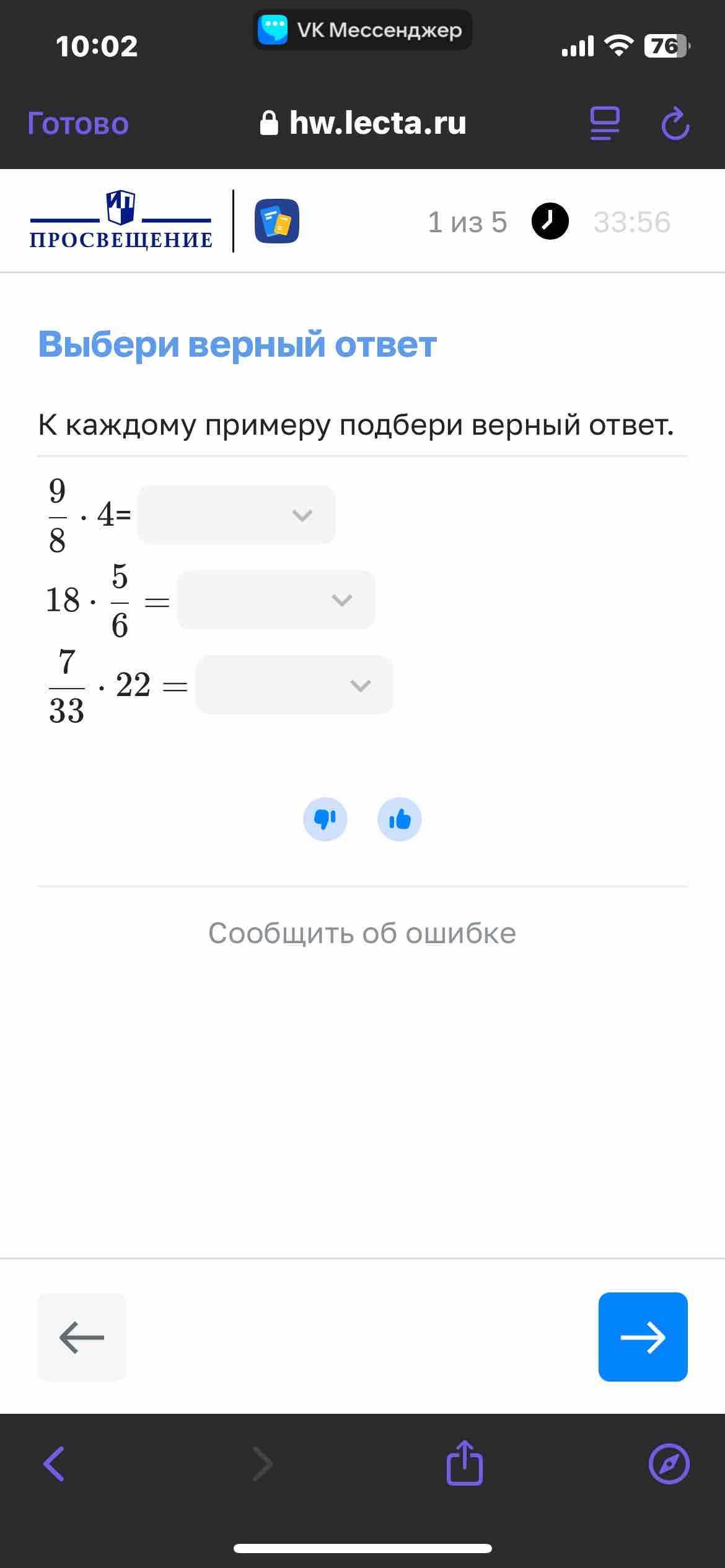Viewport: 725px width, 1568px height.
Task: Go to the next question with the blue arrow
Action: click(x=643, y=1337)
